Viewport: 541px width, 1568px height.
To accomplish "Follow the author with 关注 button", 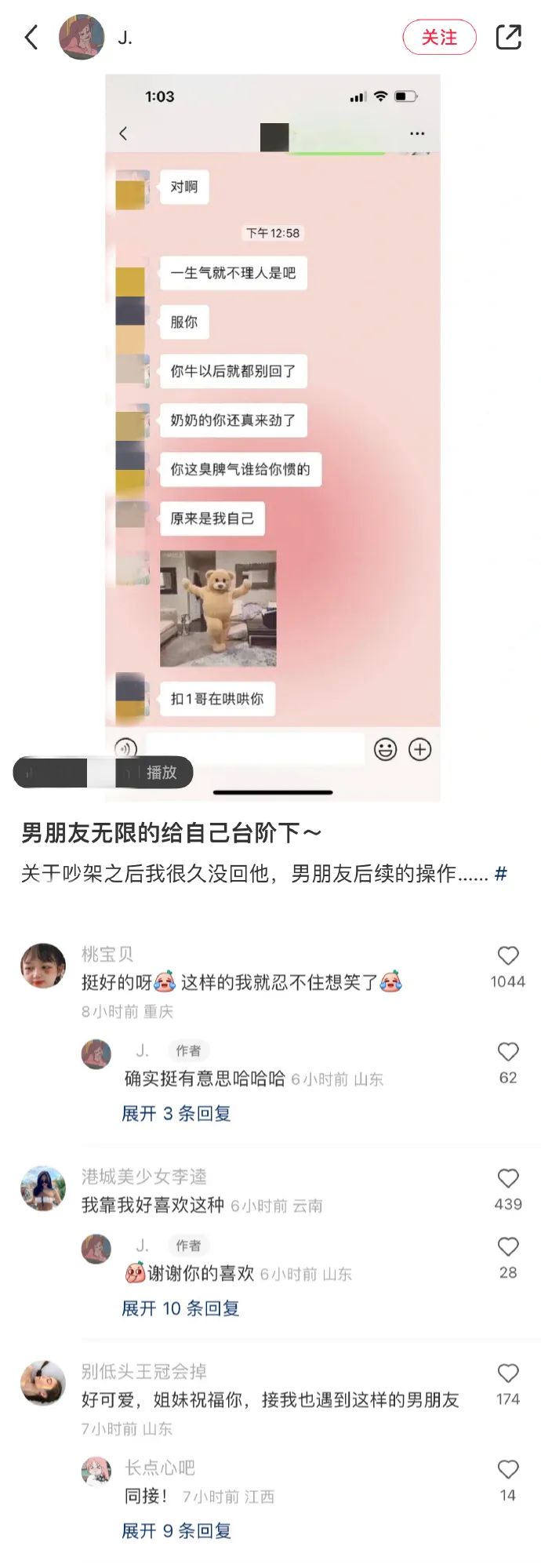I will (439, 37).
